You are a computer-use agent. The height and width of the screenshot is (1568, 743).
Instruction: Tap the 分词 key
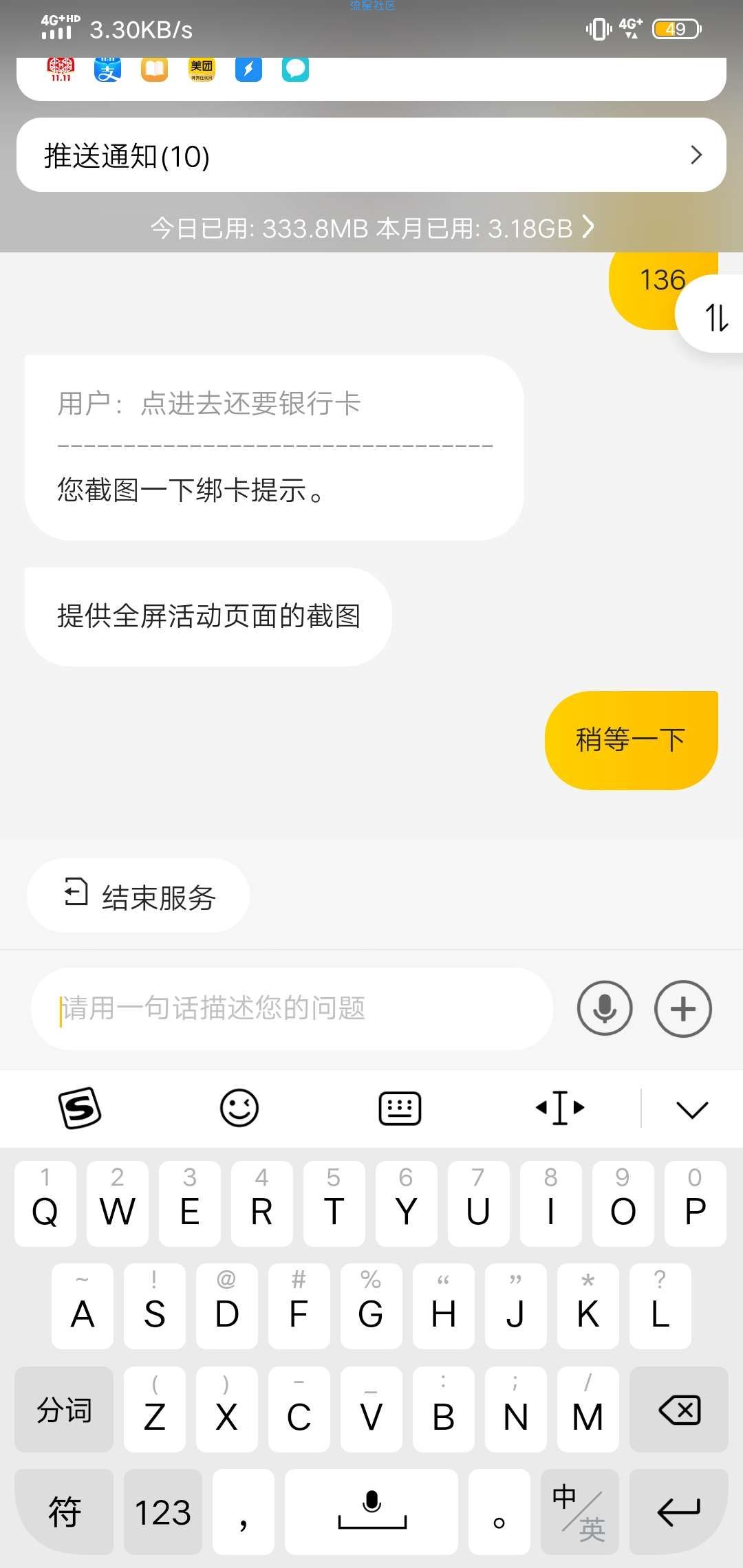64,1409
